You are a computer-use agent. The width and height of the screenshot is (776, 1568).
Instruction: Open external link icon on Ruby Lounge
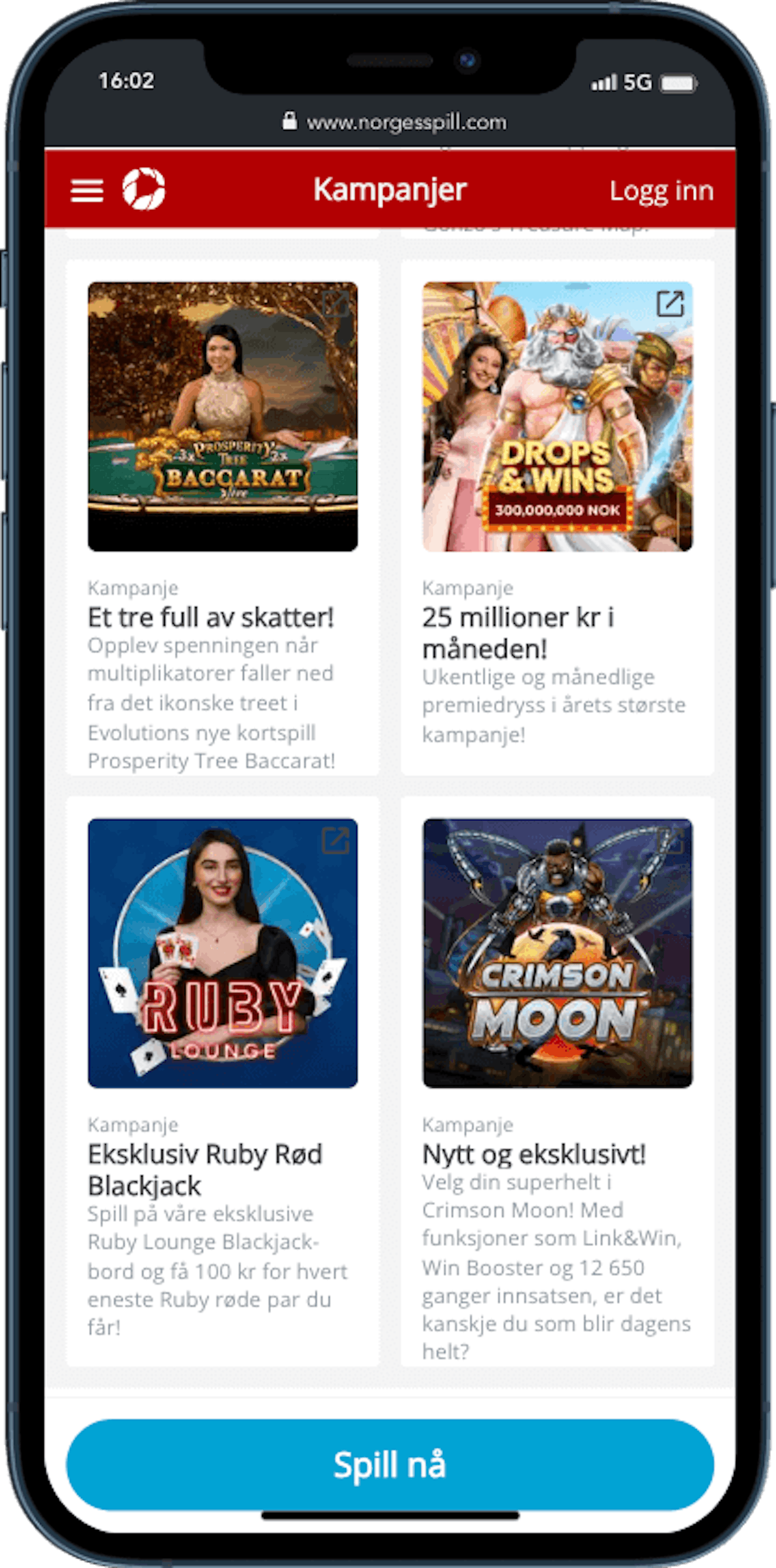pyautogui.click(x=335, y=840)
